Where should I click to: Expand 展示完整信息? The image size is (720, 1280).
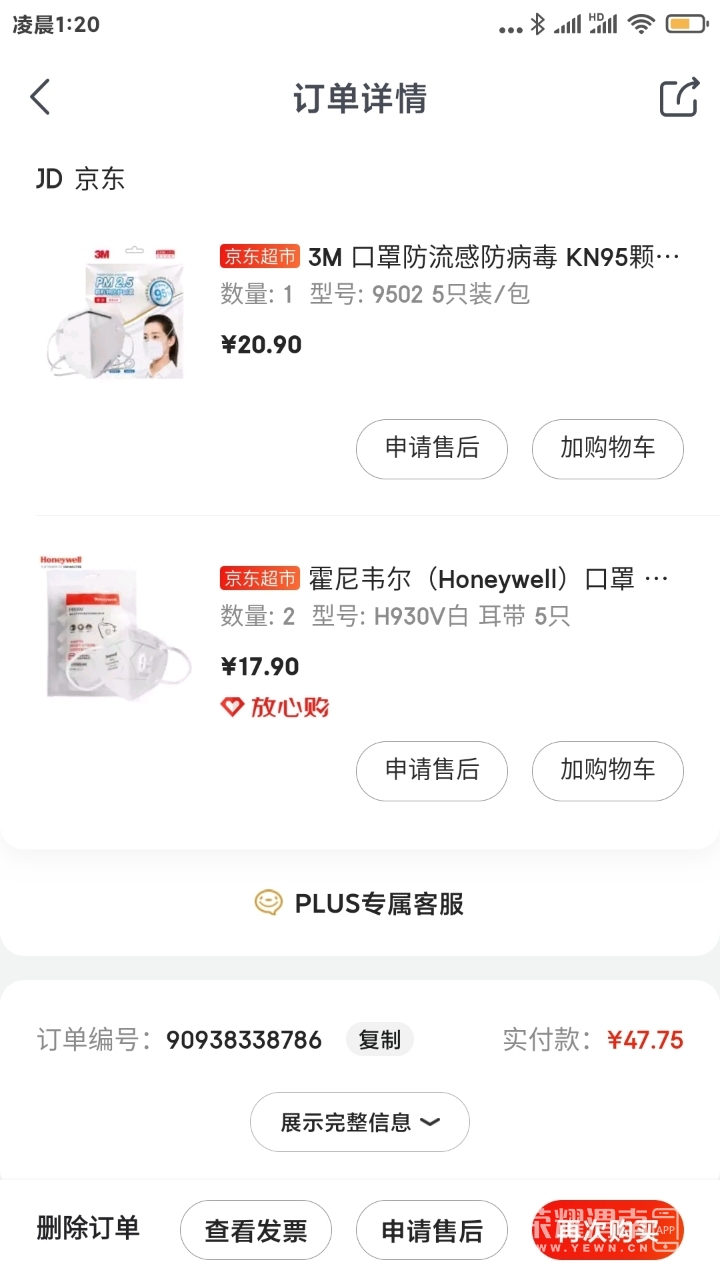[x=360, y=1122]
